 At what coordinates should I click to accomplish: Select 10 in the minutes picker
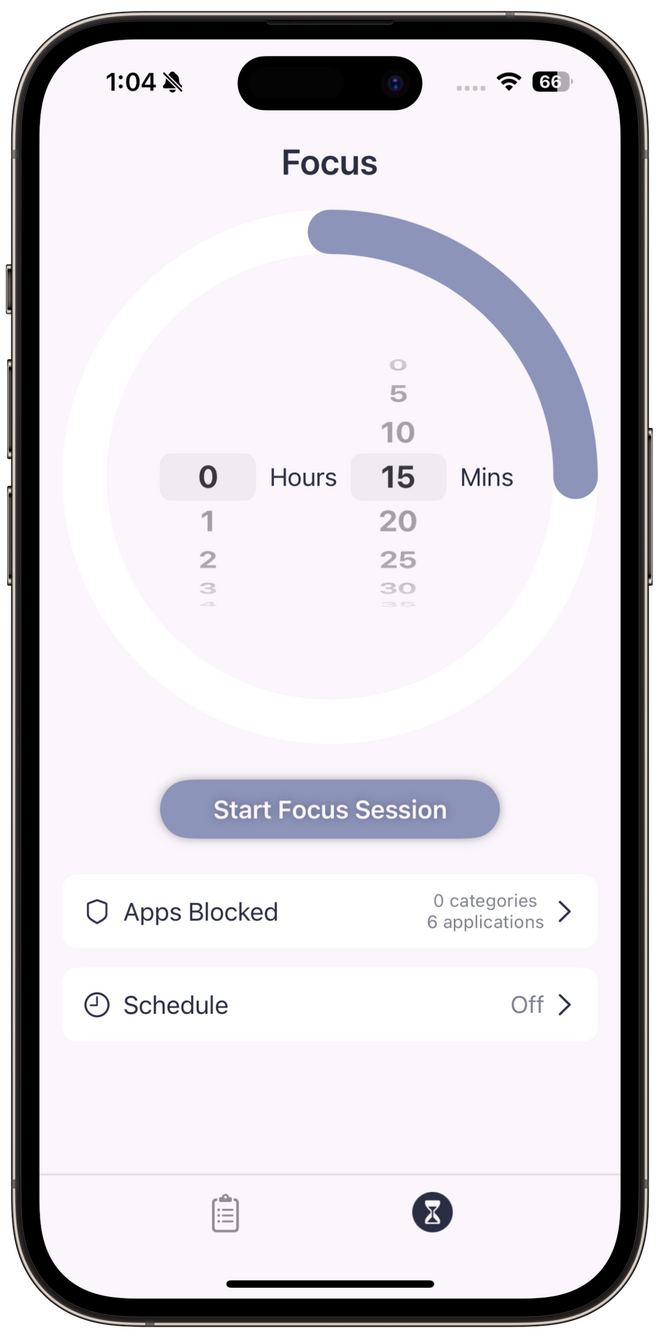point(398,432)
